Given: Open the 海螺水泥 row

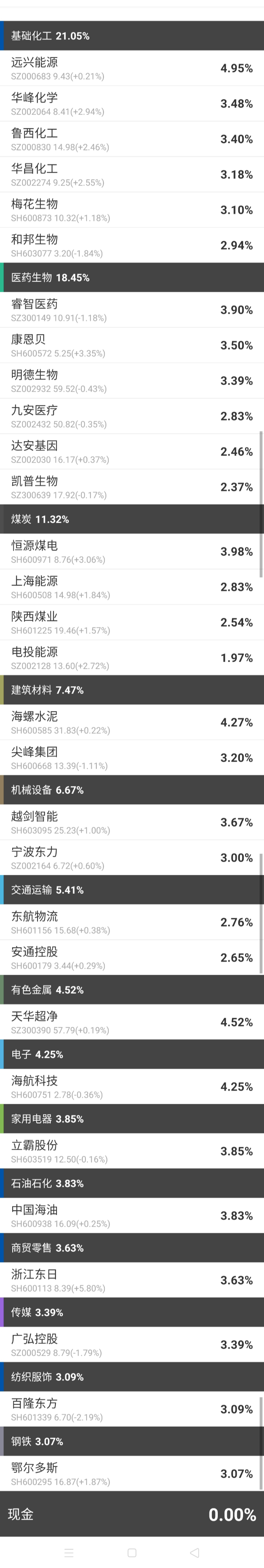Looking at the screenshot, I should click(x=132, y=722).
